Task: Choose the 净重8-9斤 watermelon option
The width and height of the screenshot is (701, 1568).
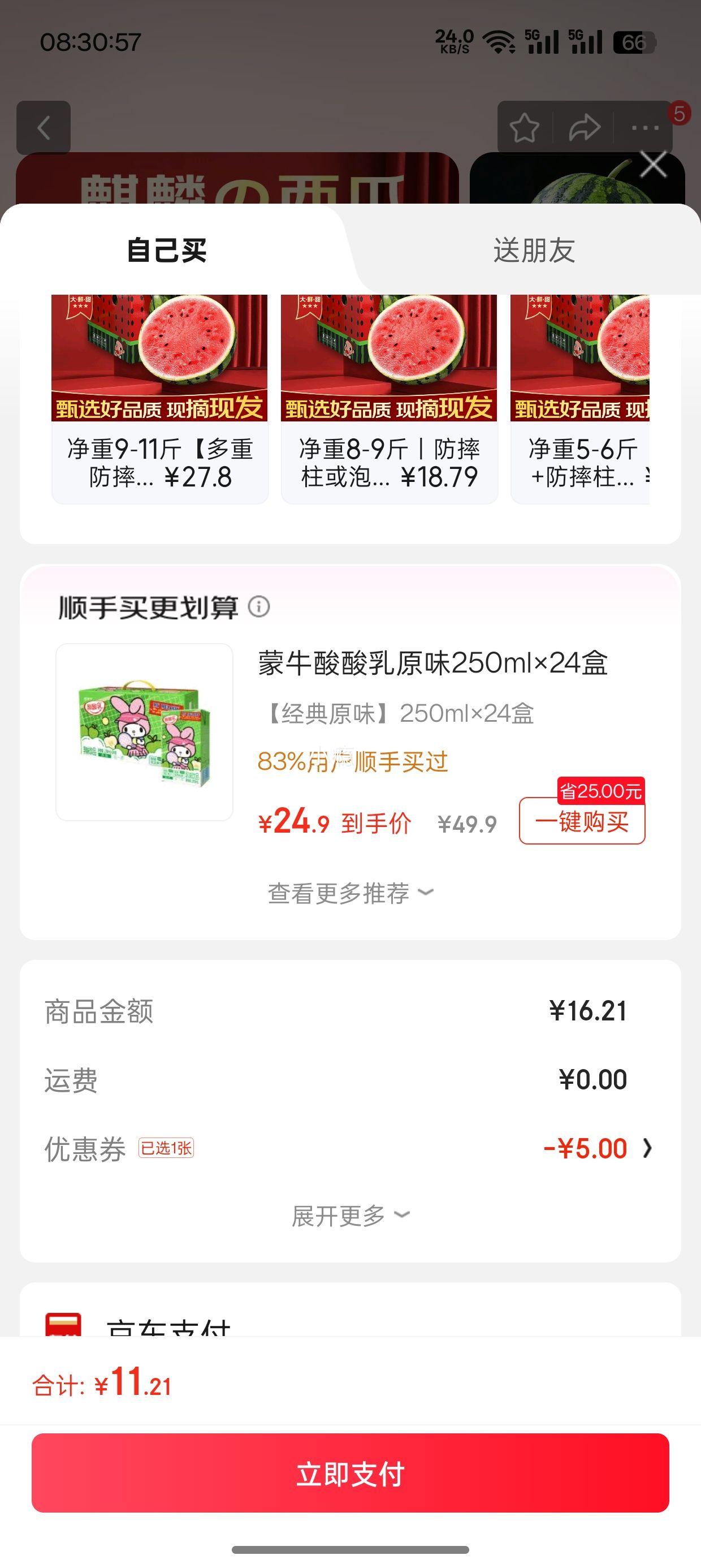Action: 389,399
